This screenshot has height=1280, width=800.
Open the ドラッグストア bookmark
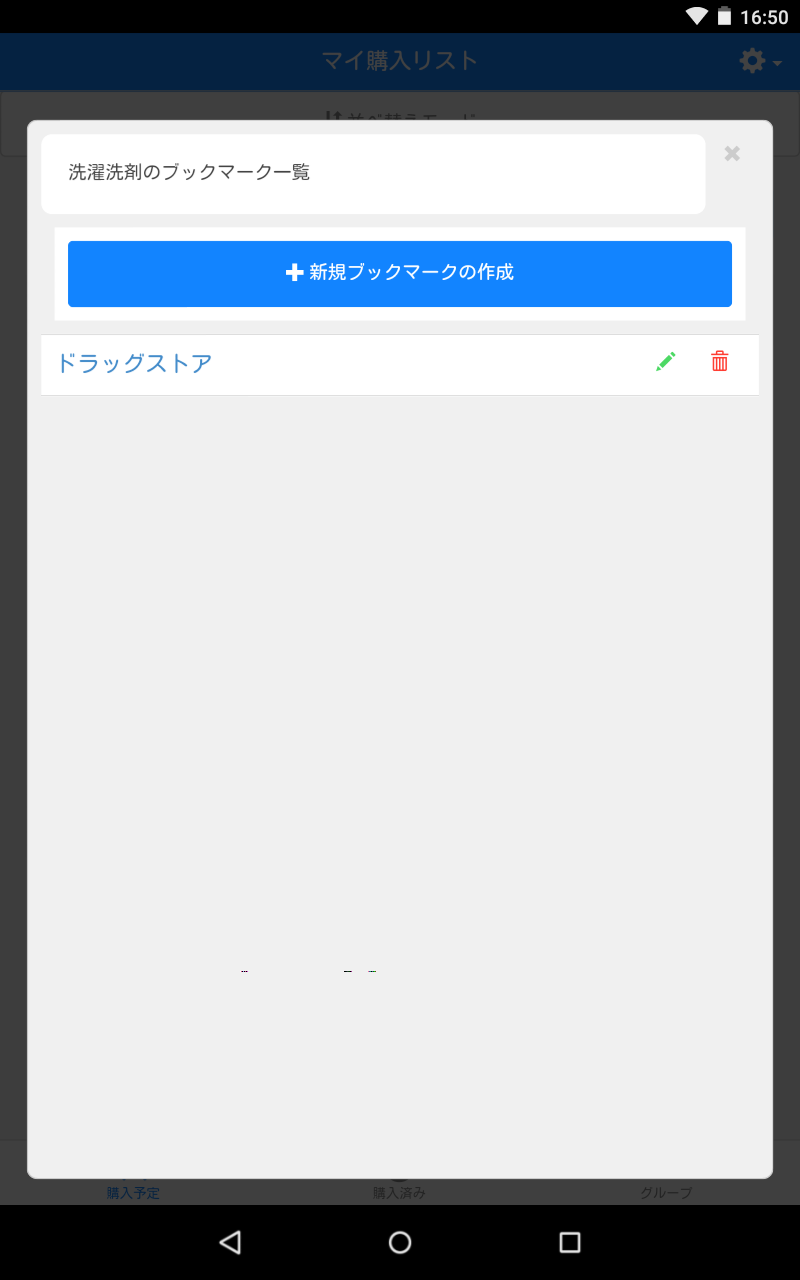pyautogui.click(x=135, y=363)
